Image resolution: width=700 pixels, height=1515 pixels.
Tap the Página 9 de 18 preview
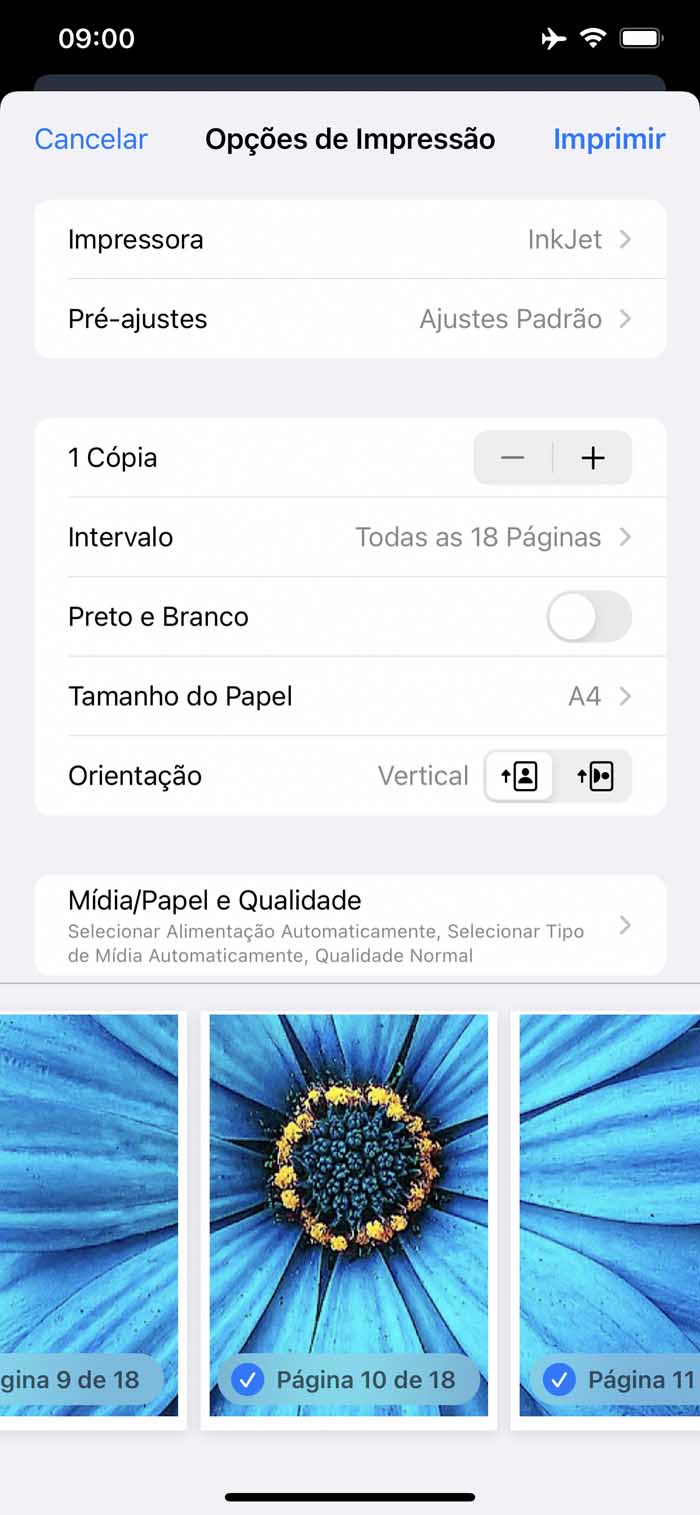[x=89, y=1215]
